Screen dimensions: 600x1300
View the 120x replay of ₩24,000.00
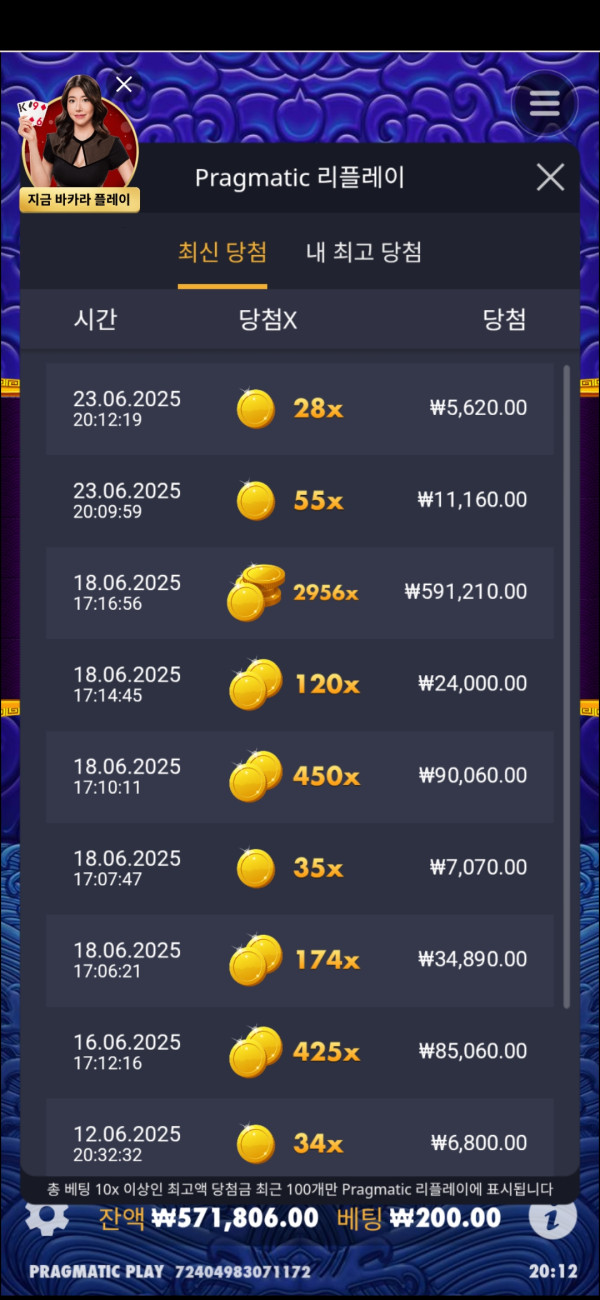300,684
